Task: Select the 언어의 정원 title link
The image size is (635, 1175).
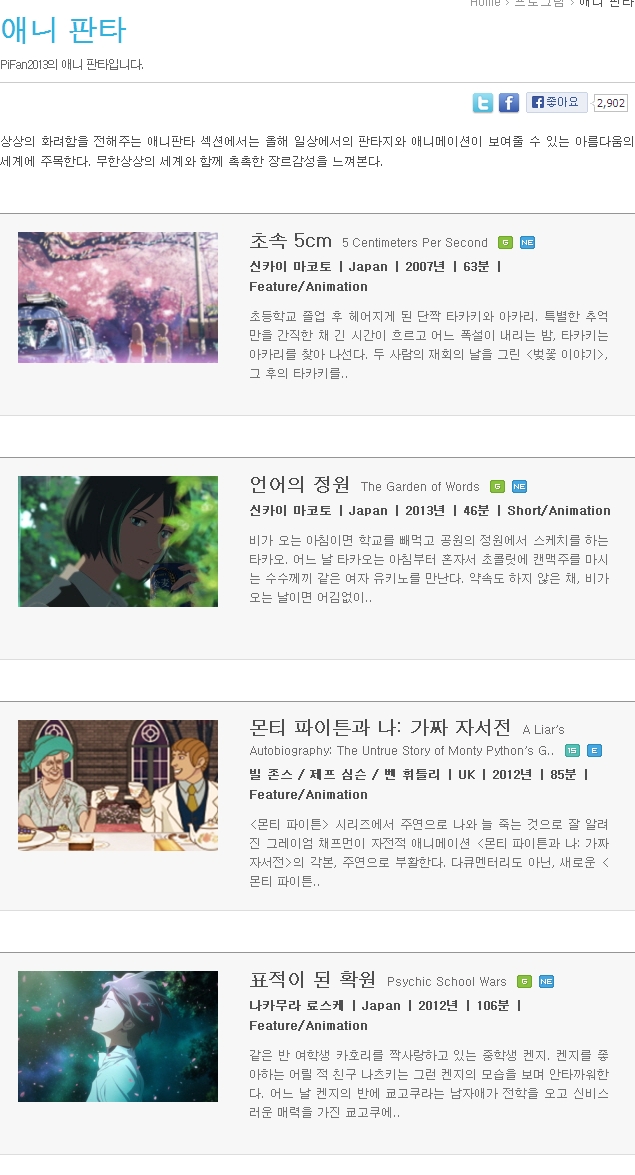Action: [x=299, y=485]
